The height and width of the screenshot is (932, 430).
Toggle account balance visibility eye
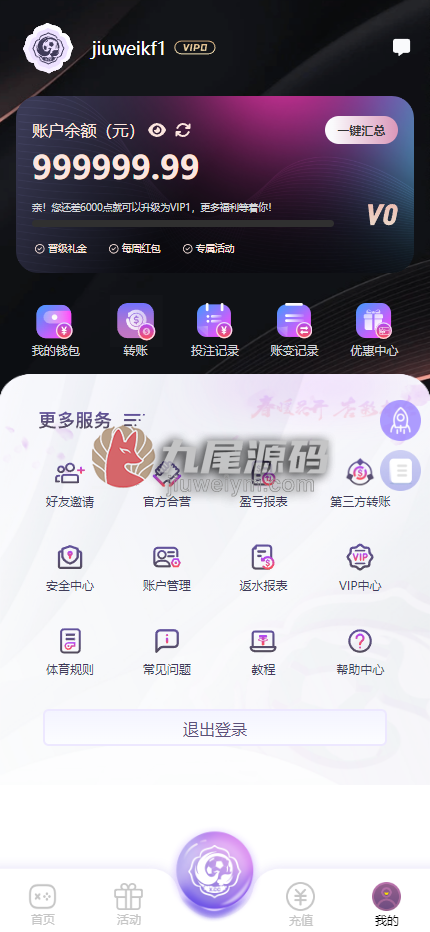pos(157,130)
